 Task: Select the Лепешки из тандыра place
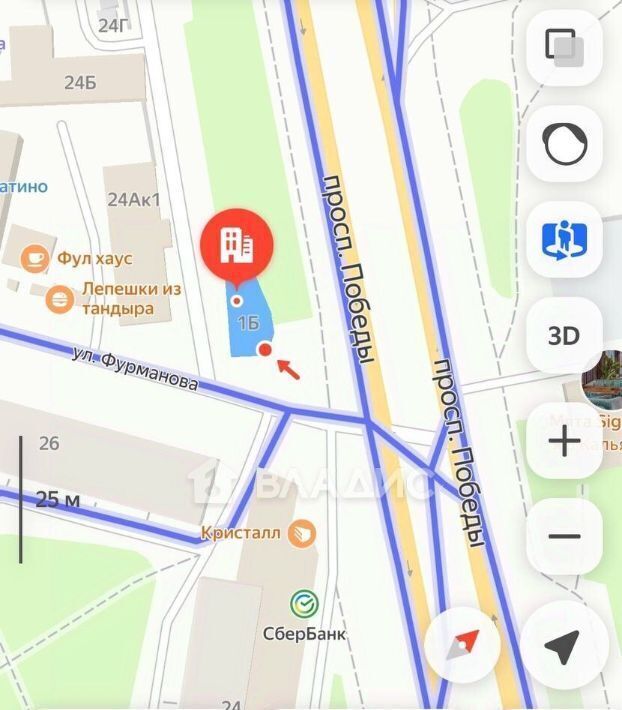62,297
